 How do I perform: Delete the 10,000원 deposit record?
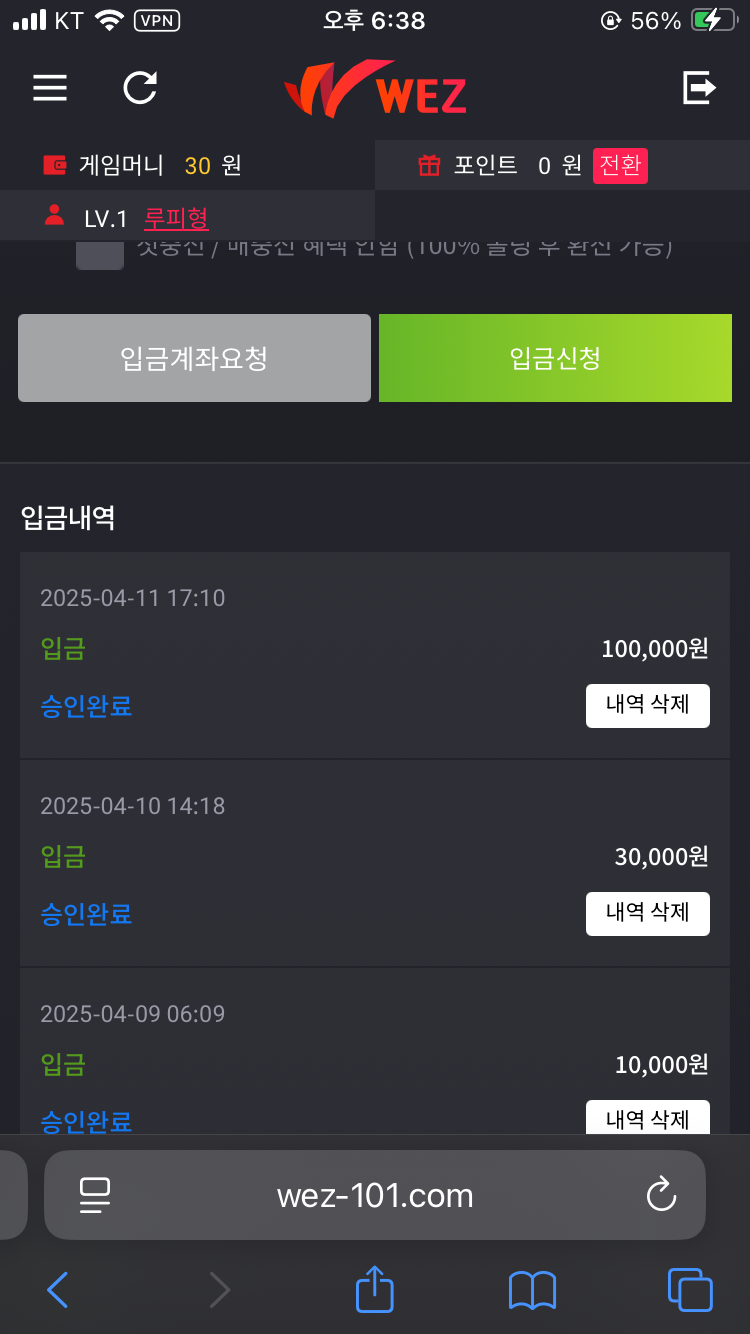648,1117
